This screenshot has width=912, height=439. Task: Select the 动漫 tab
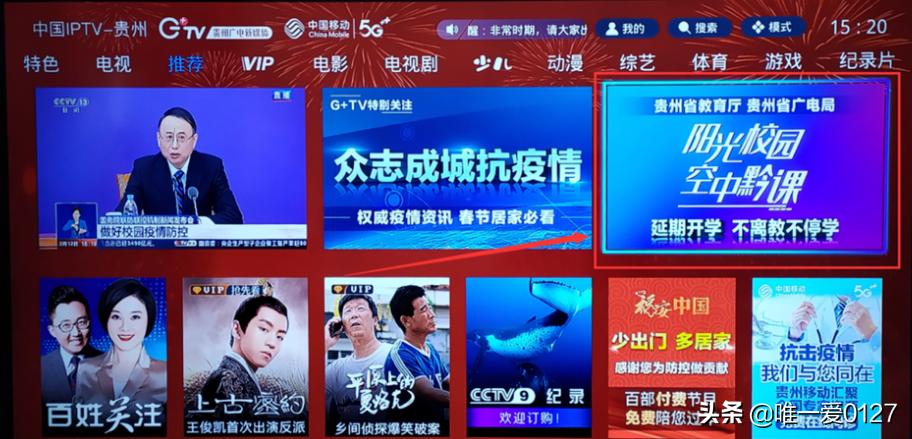click(565, 63)
